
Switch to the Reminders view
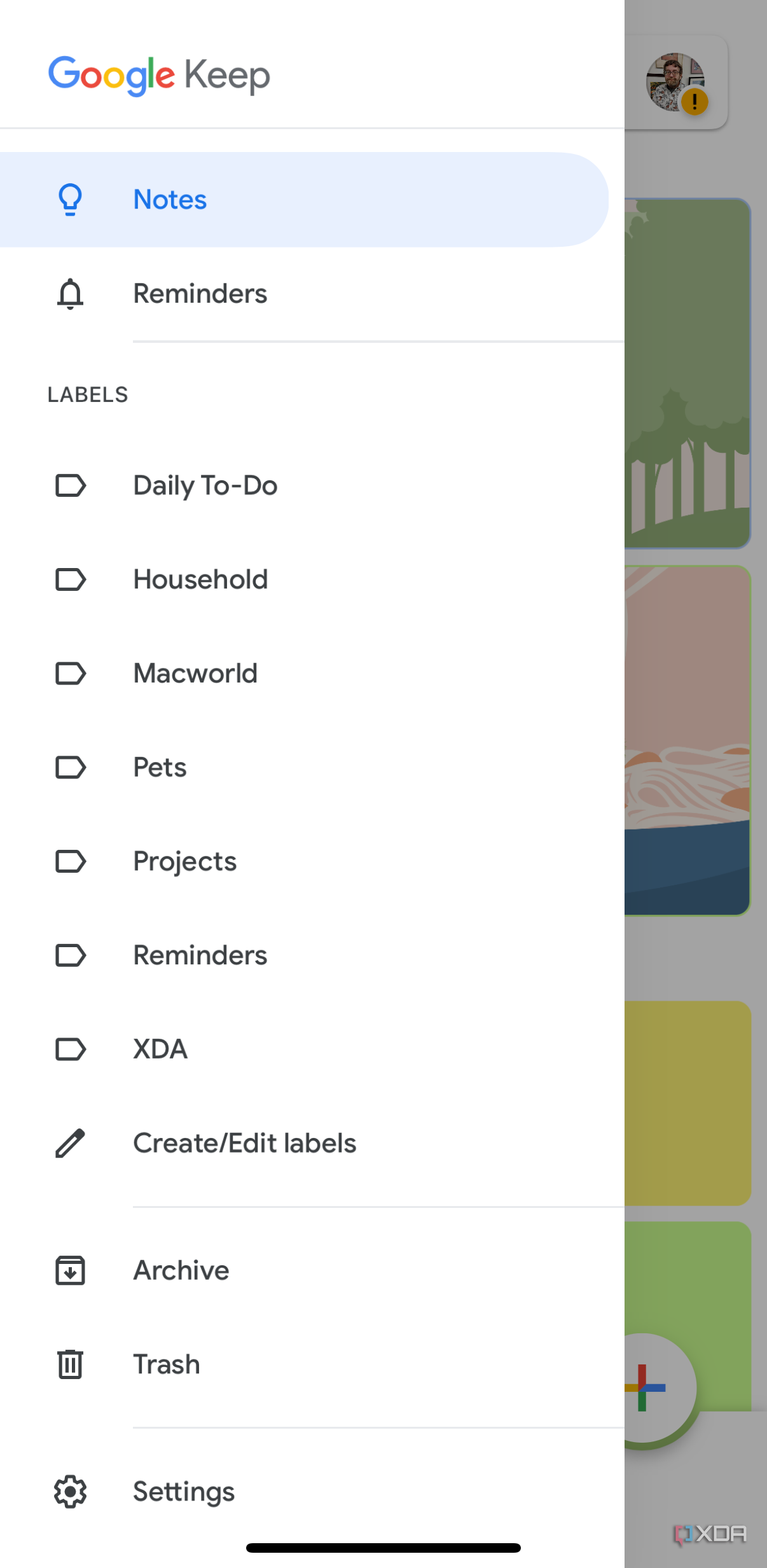pyautogui.click(x=200, y=293)
